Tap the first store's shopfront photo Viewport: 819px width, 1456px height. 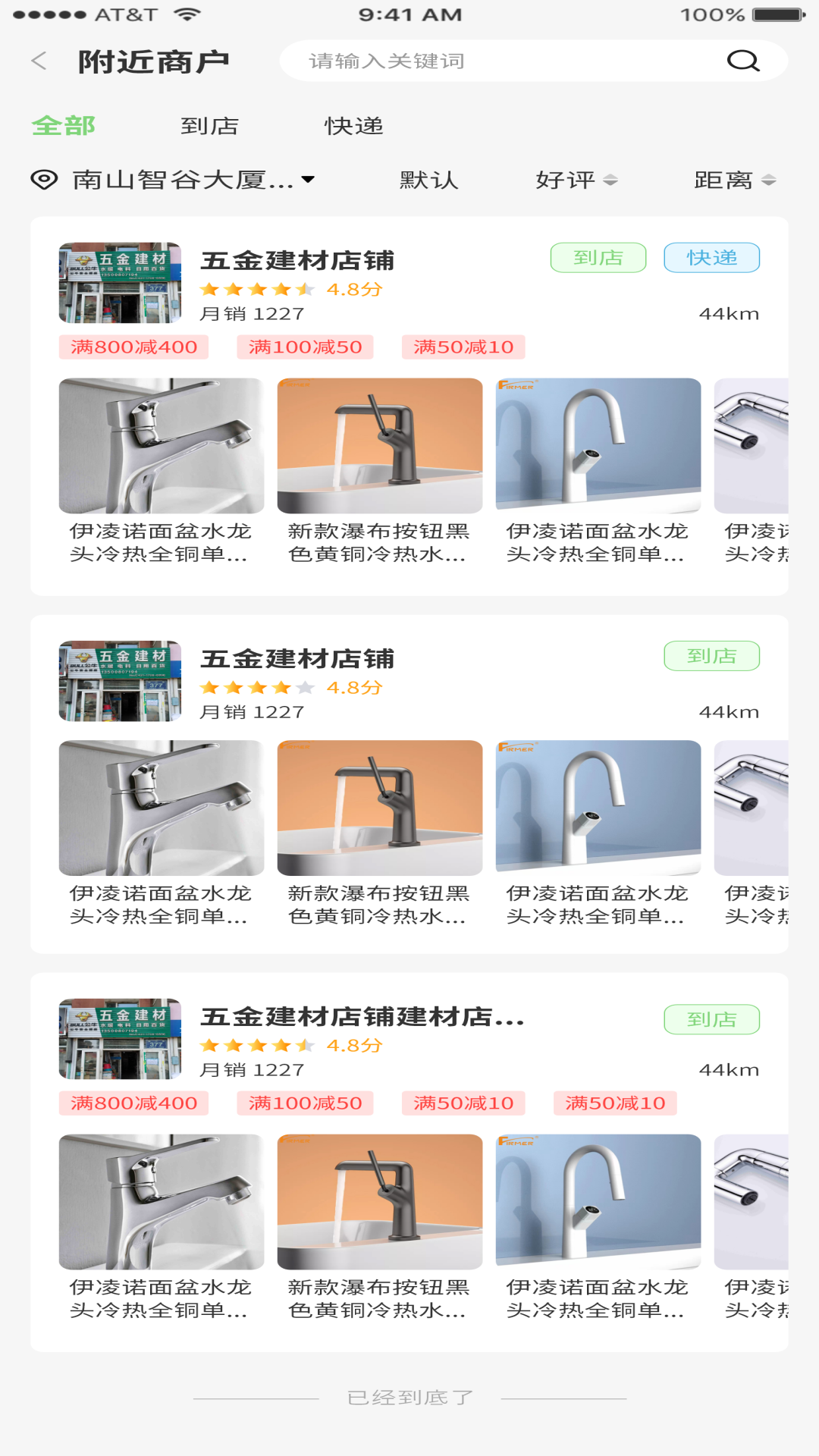[119, 284]
